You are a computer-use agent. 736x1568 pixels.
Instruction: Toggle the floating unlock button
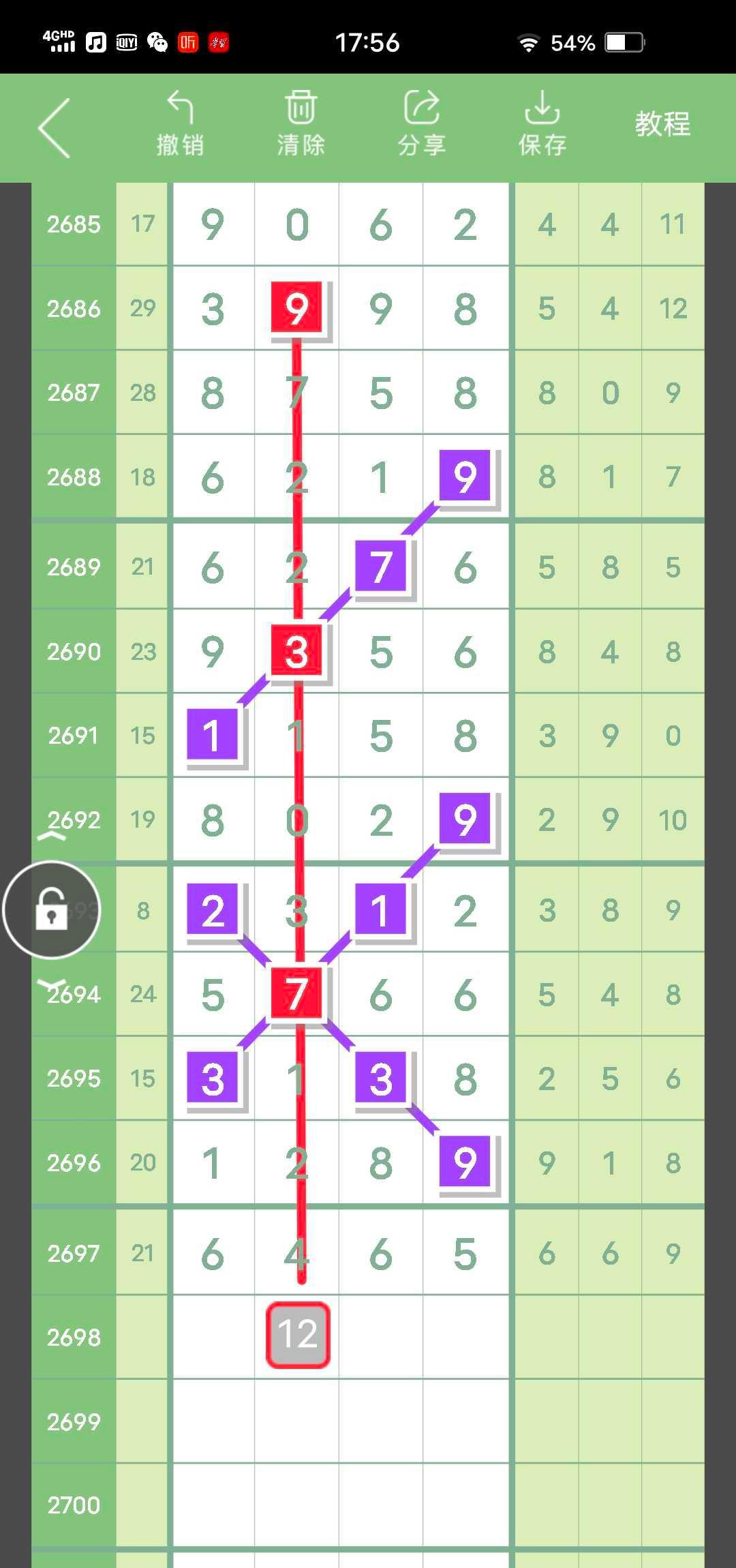(52, 910)
